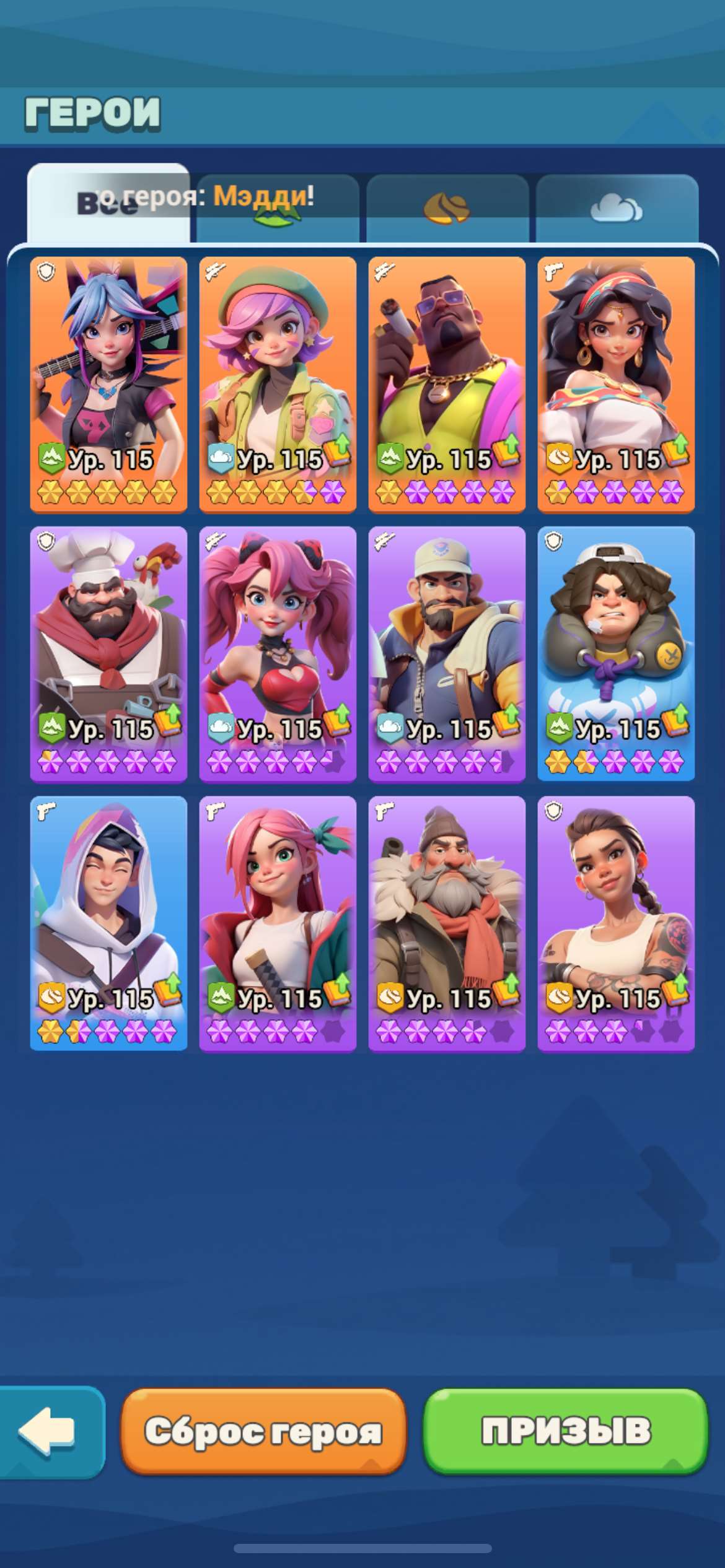Viewport: 725px width, 1568px height.
Task: Open the green-beret pink-haired girl hero card
Action: point(278,384)
